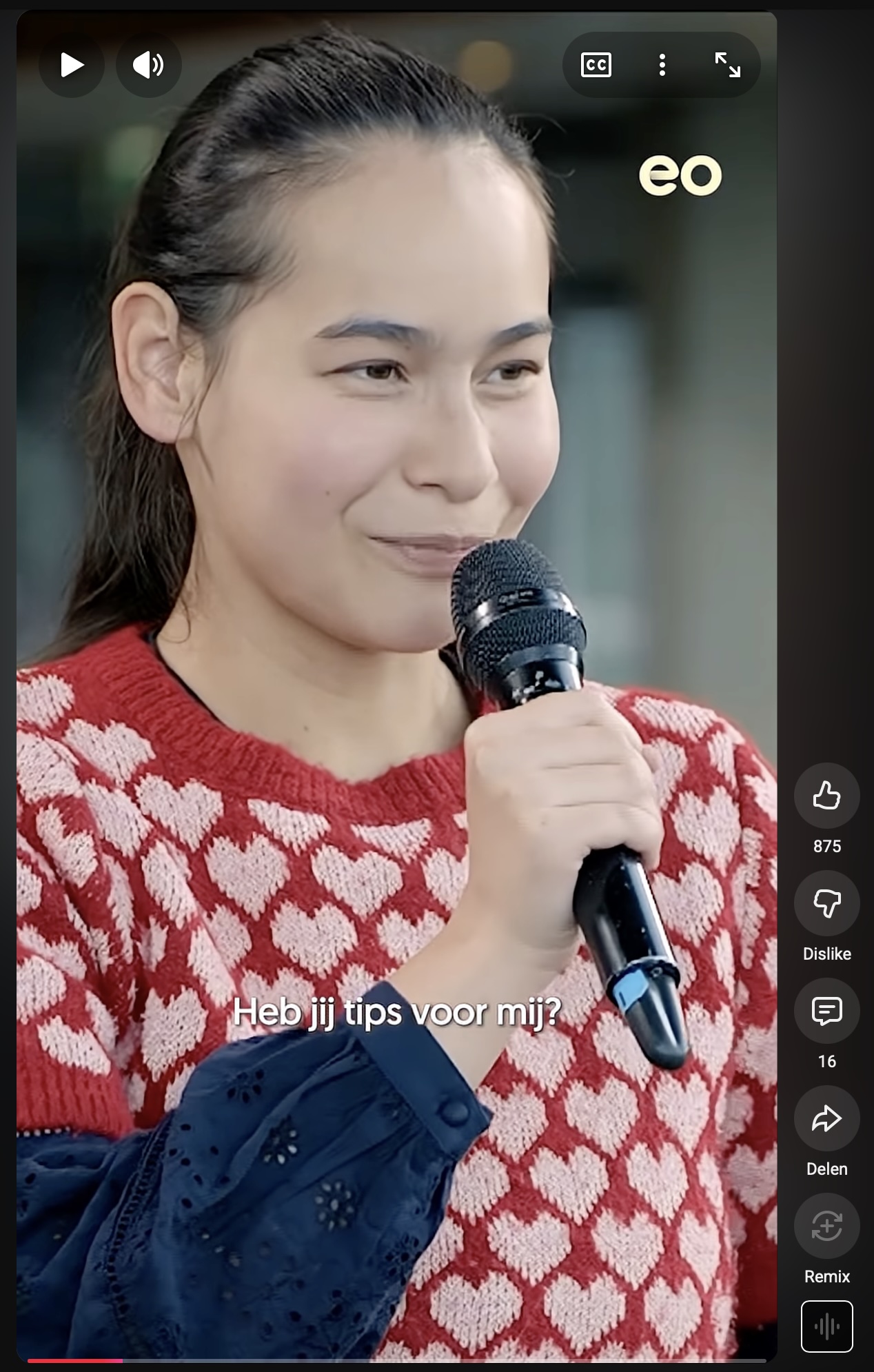
Task: Enter fullscreen mode
Action: [x=727, y=65]
